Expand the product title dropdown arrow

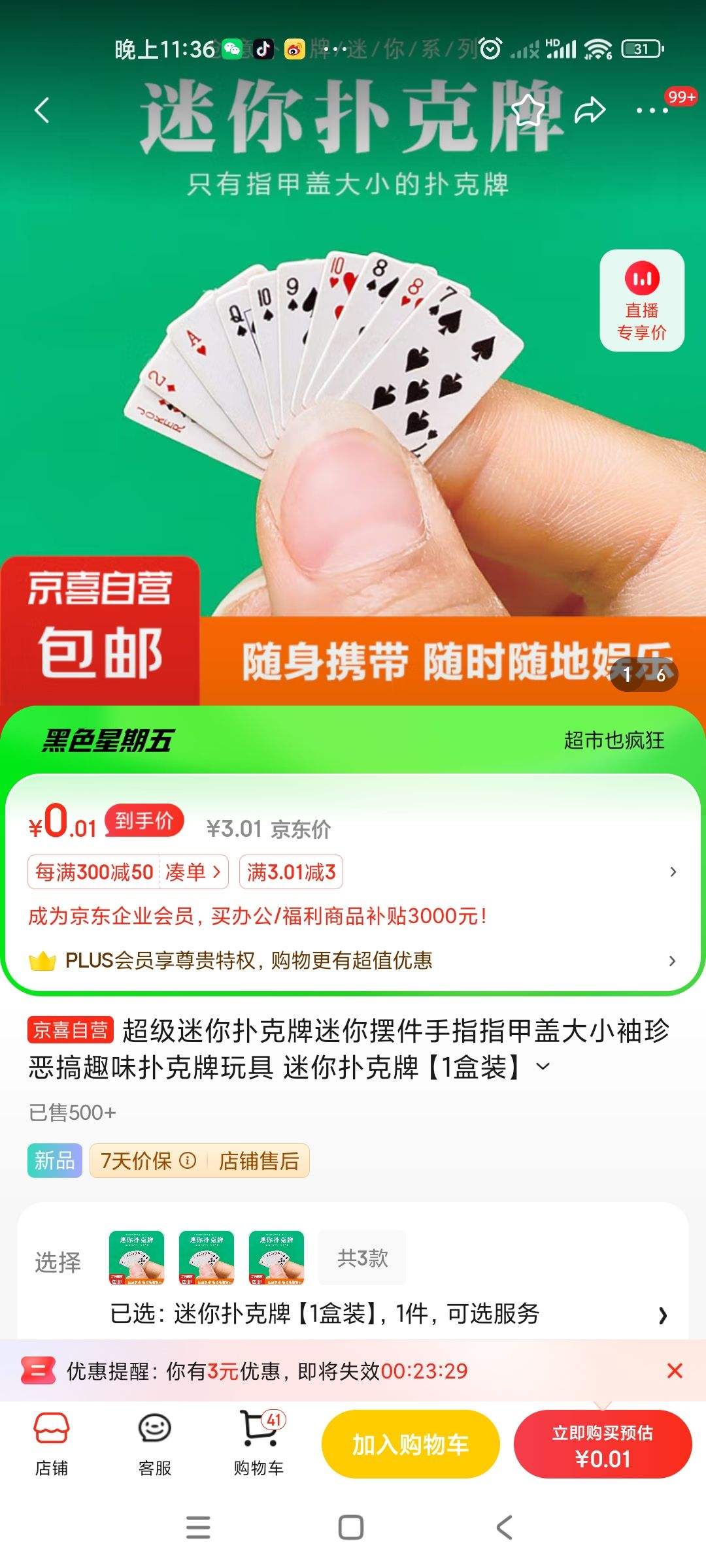click(543, 1067)
